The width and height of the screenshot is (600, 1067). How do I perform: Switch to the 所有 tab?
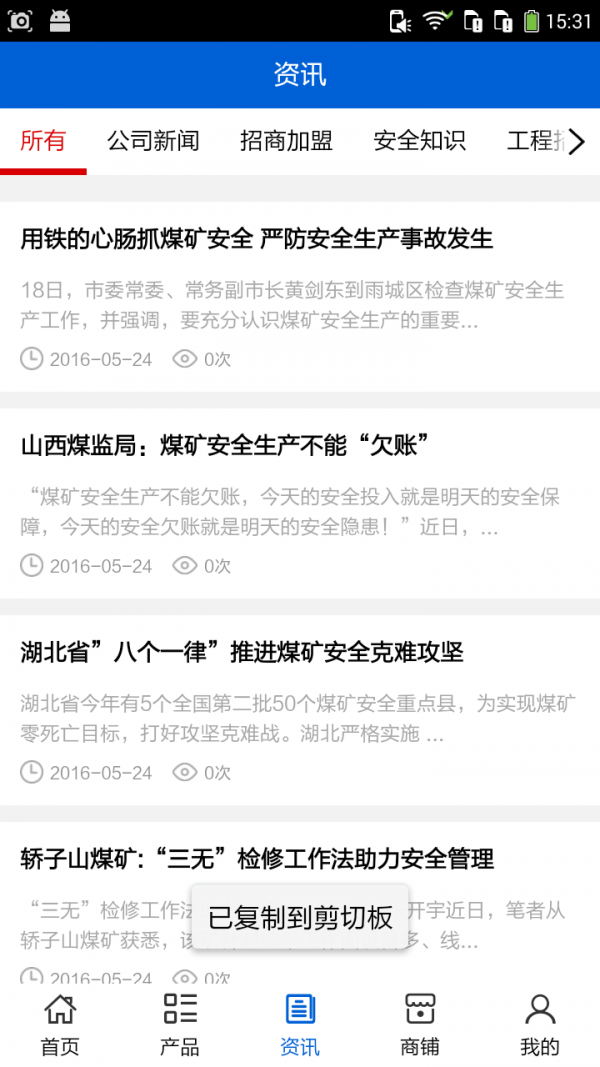pyautogui.click(x=43, y=141)
